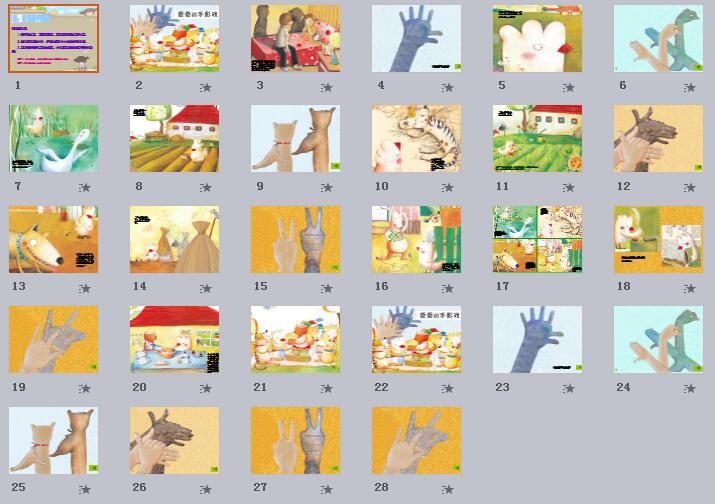Select slide 20 thumbnail
Viewport: 715px width, 504px height.
175,340
